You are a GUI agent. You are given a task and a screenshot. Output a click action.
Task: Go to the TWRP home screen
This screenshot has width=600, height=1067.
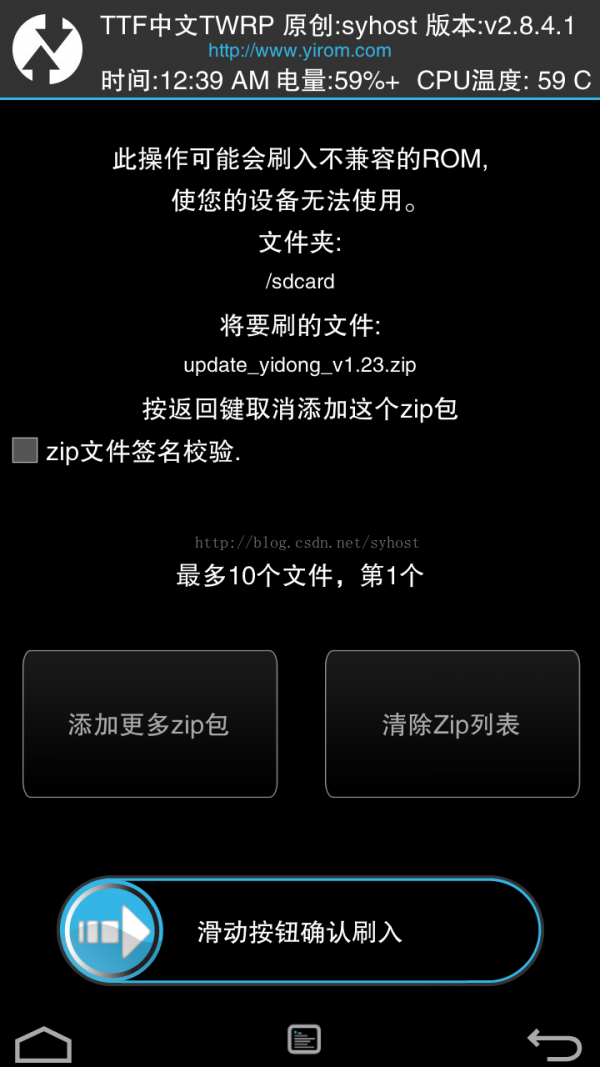tap(44, 1043)
